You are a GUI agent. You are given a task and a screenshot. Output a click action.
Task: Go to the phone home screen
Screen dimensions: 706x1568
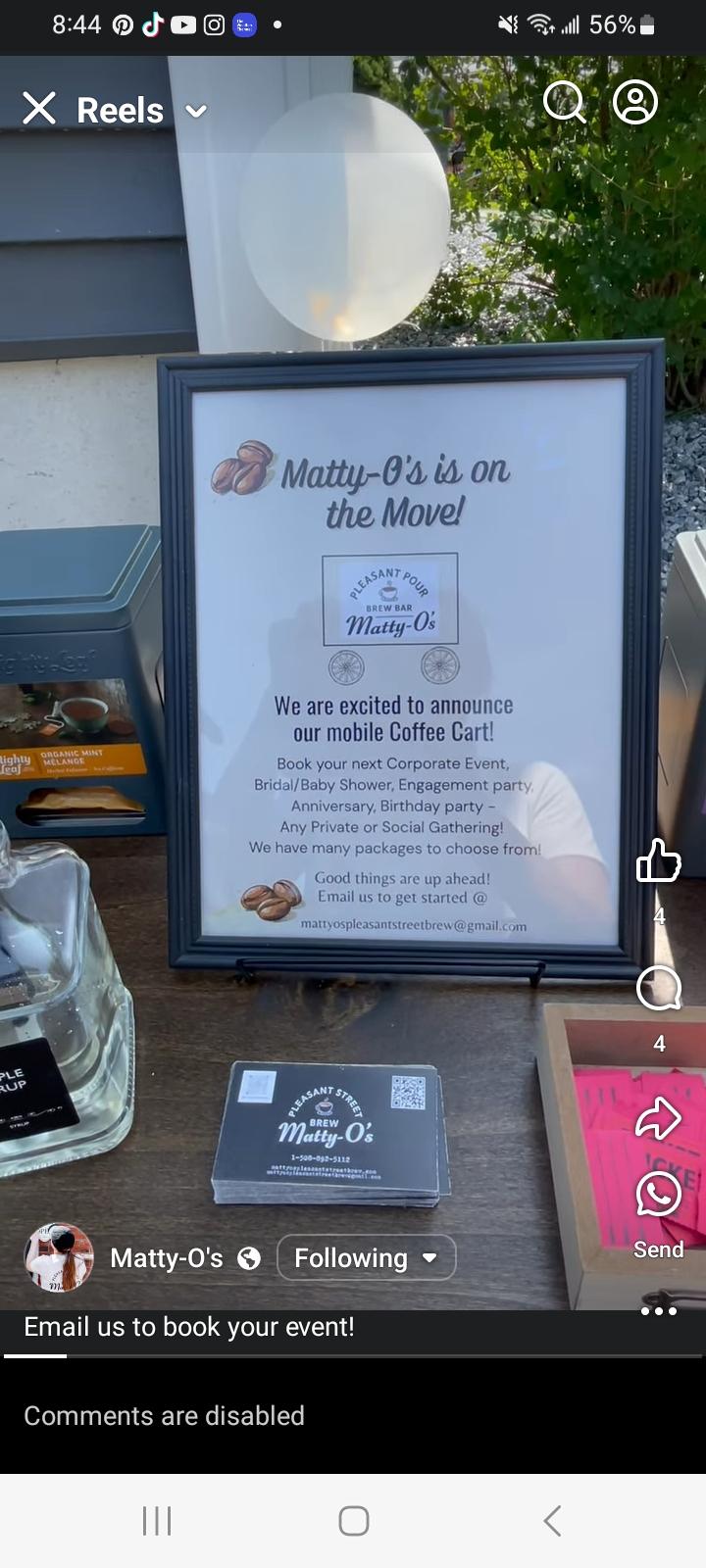[x=353, y=1521]
